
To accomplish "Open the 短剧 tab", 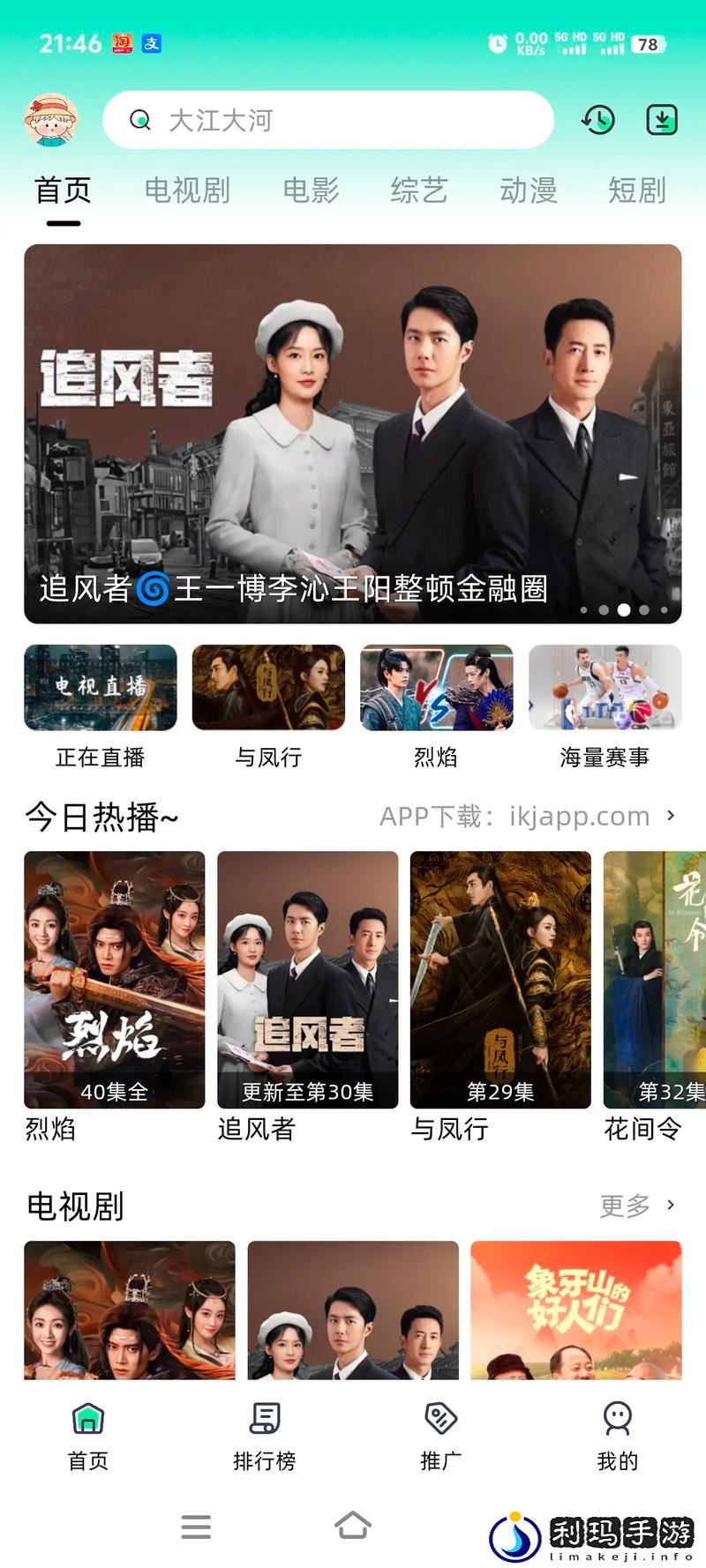I will (637, 190).
